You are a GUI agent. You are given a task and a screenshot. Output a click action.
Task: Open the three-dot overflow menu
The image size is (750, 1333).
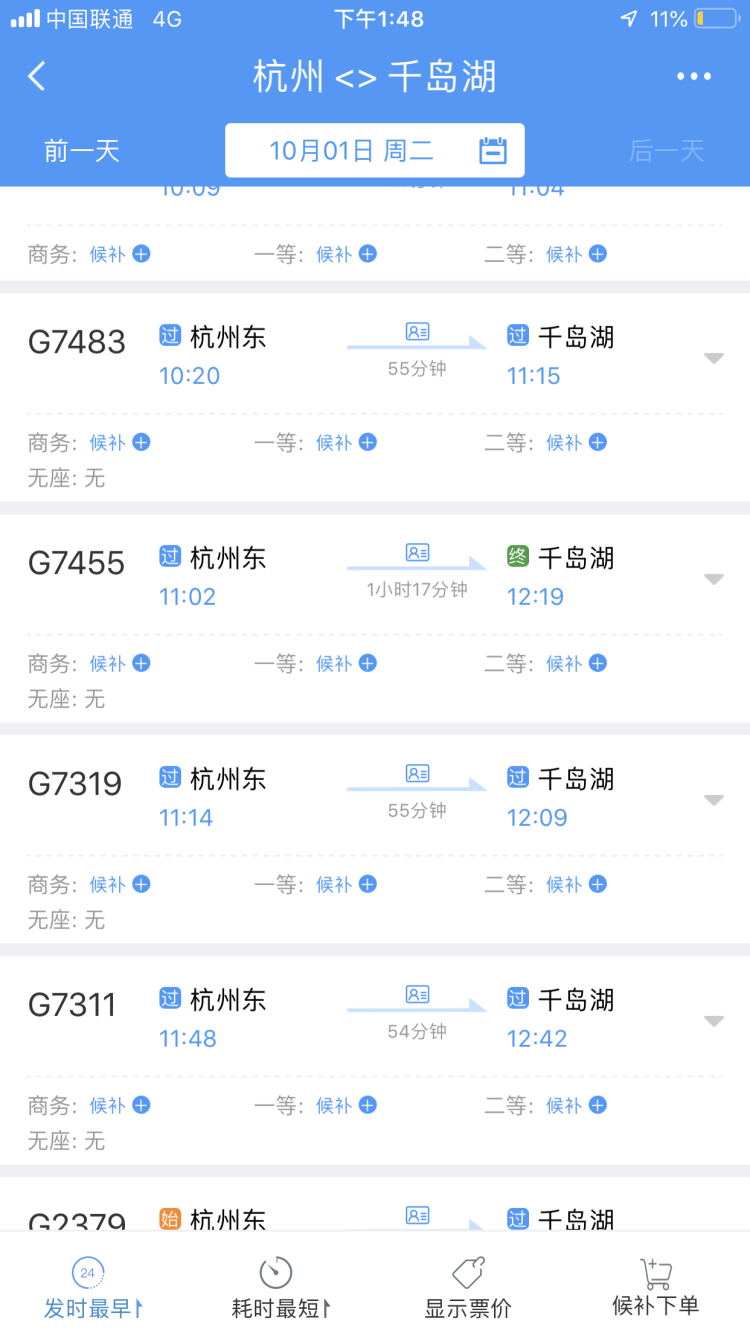coord(693,76)
